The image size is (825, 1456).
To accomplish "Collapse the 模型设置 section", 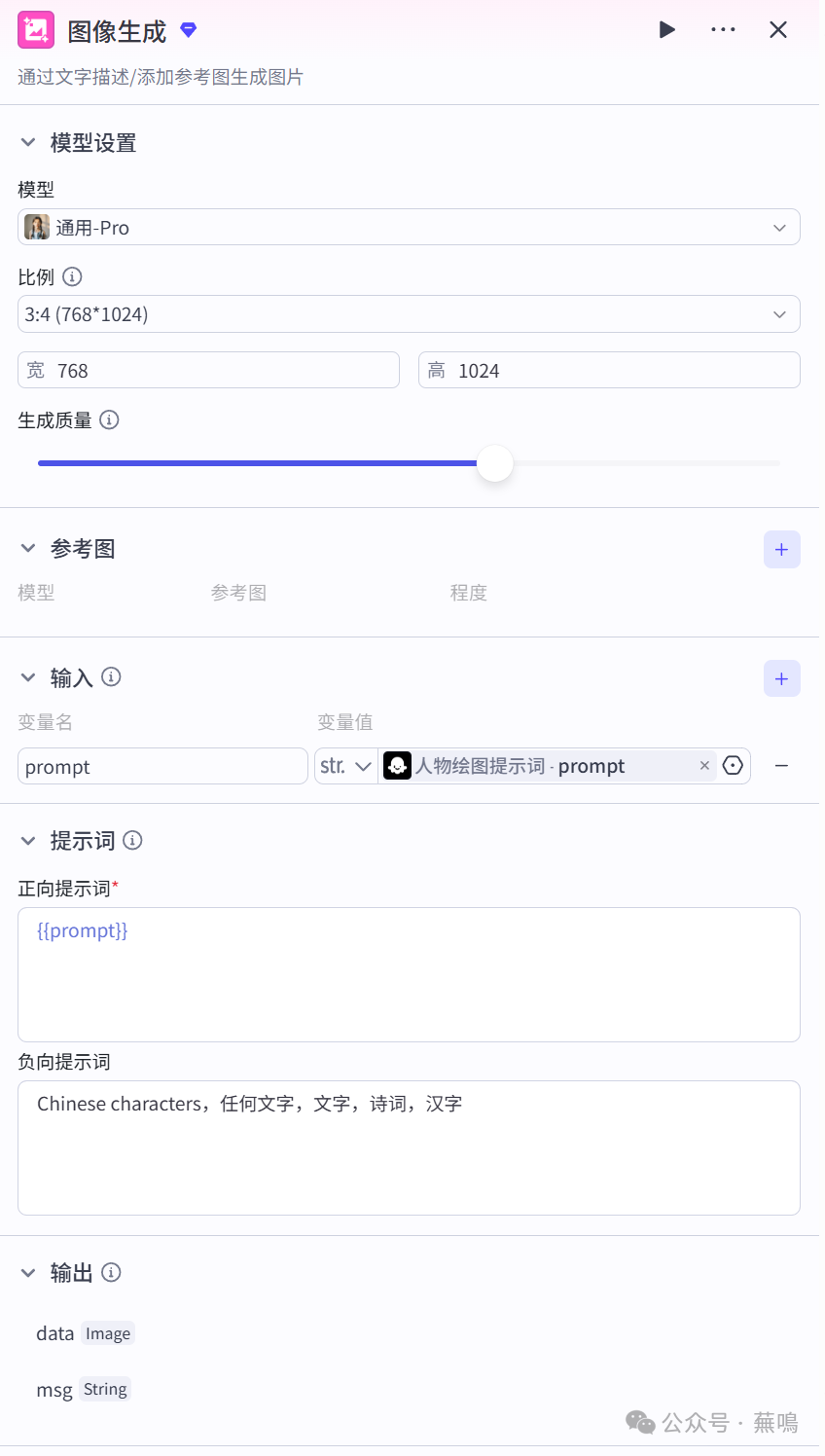I will click(x=28, y=143).
